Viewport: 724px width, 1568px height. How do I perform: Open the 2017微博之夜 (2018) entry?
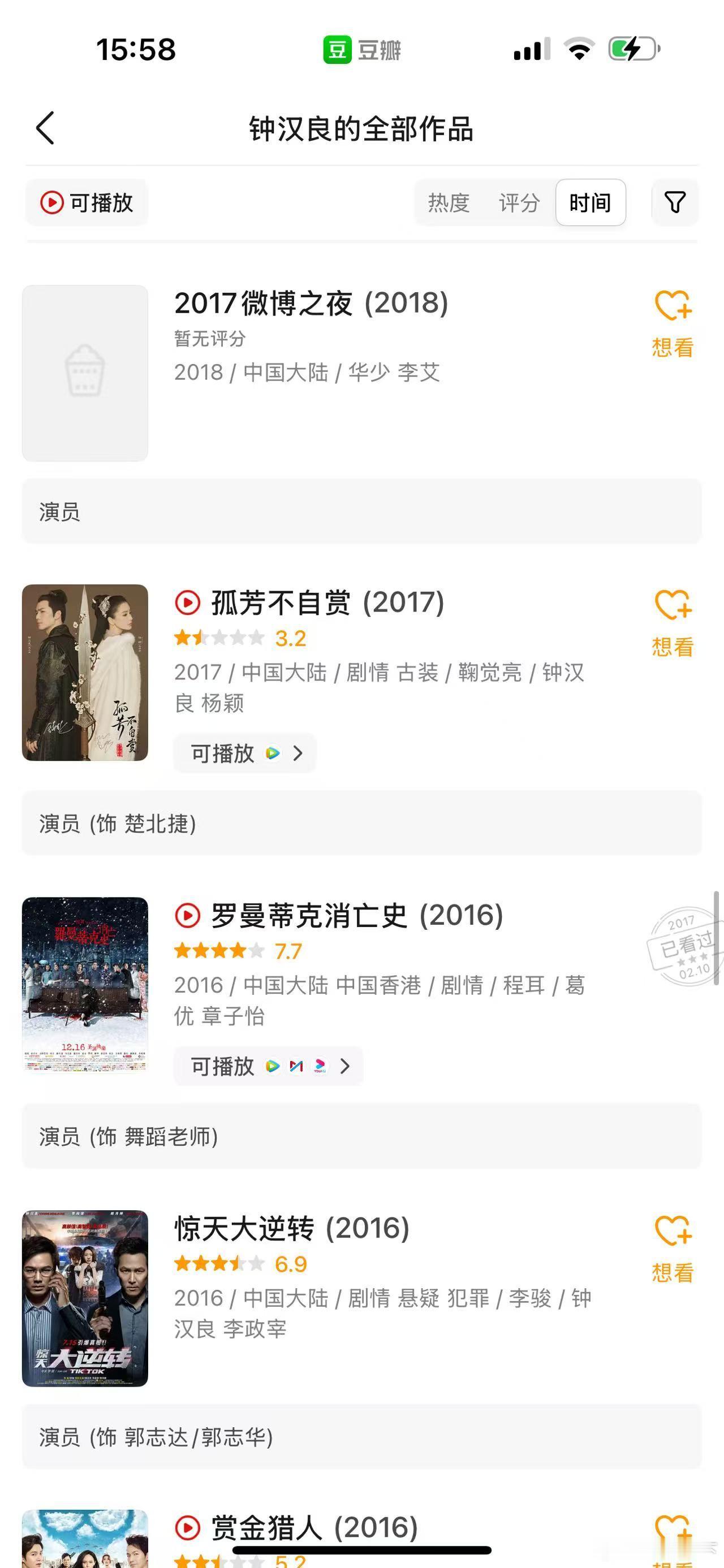point(311,303)
